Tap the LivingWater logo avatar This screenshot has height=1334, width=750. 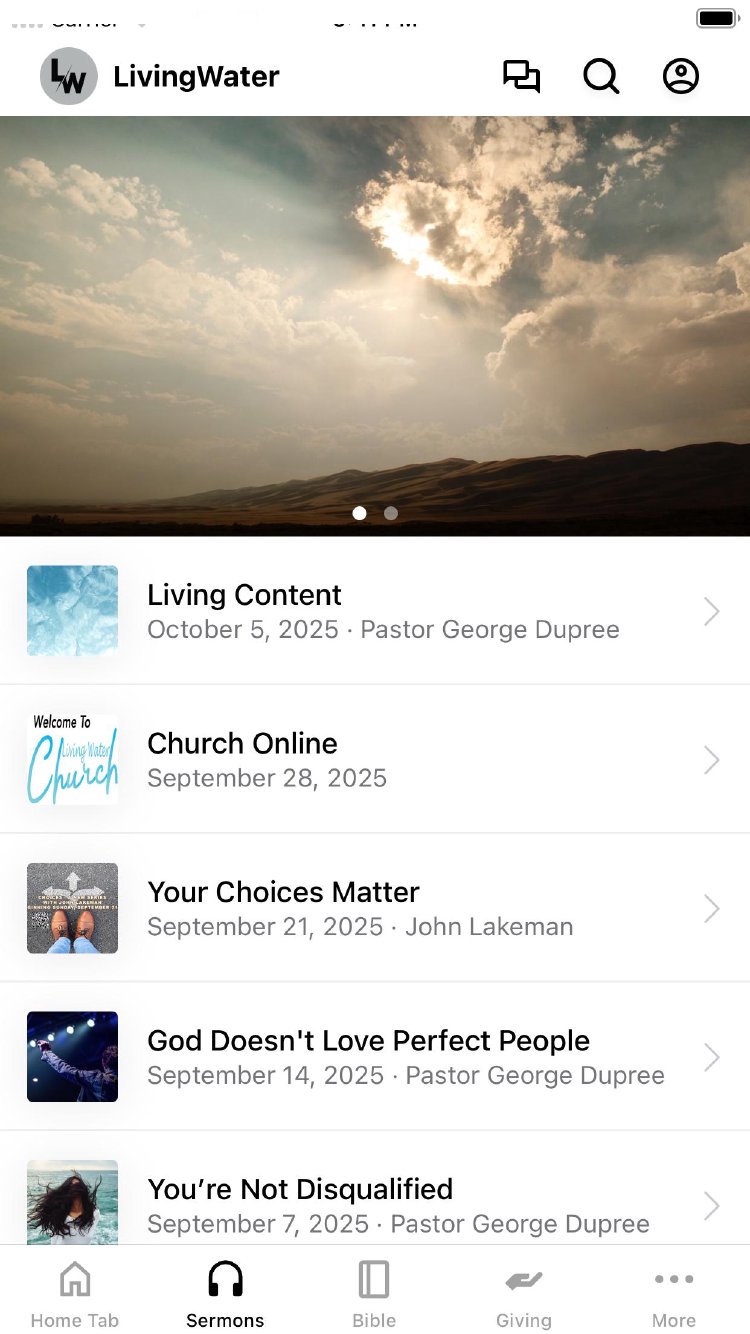tap(68, 76)
